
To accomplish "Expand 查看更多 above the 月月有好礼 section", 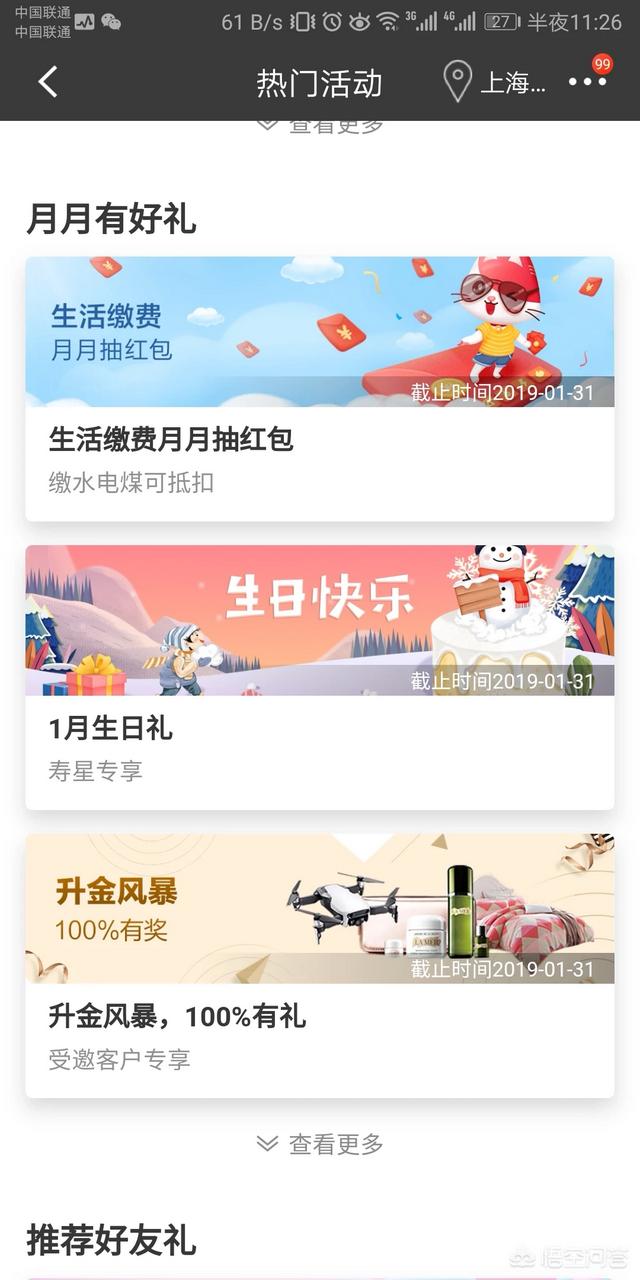I will coord(320,127).
